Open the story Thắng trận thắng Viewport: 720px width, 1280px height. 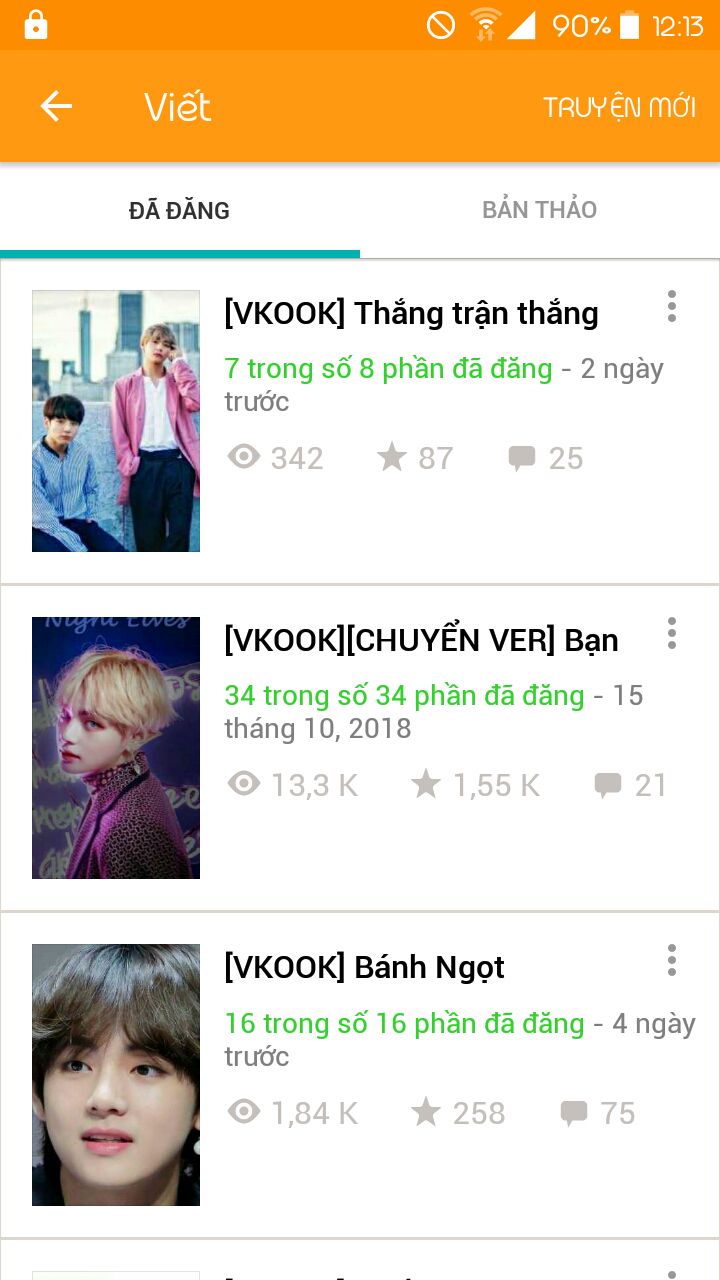(411, 314)
